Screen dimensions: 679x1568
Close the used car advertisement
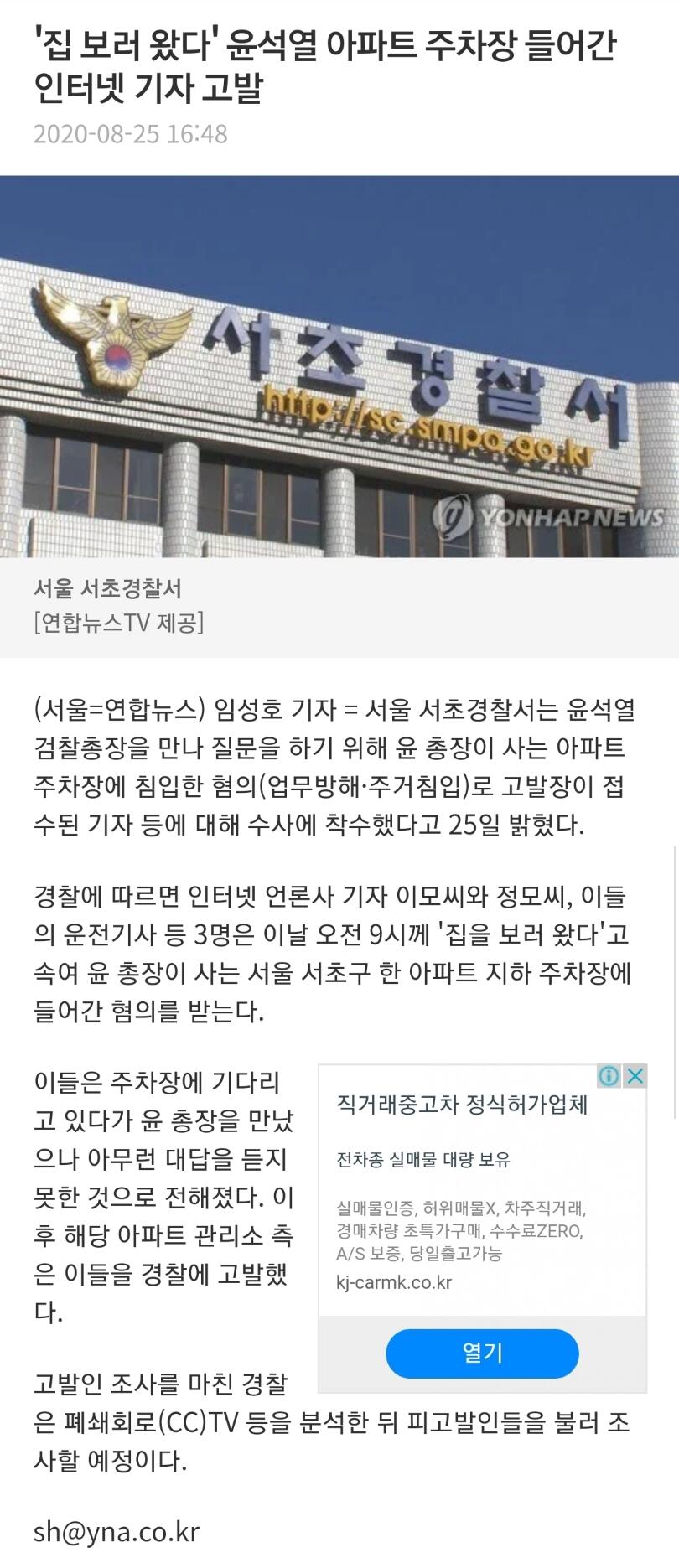point(635,1076)
